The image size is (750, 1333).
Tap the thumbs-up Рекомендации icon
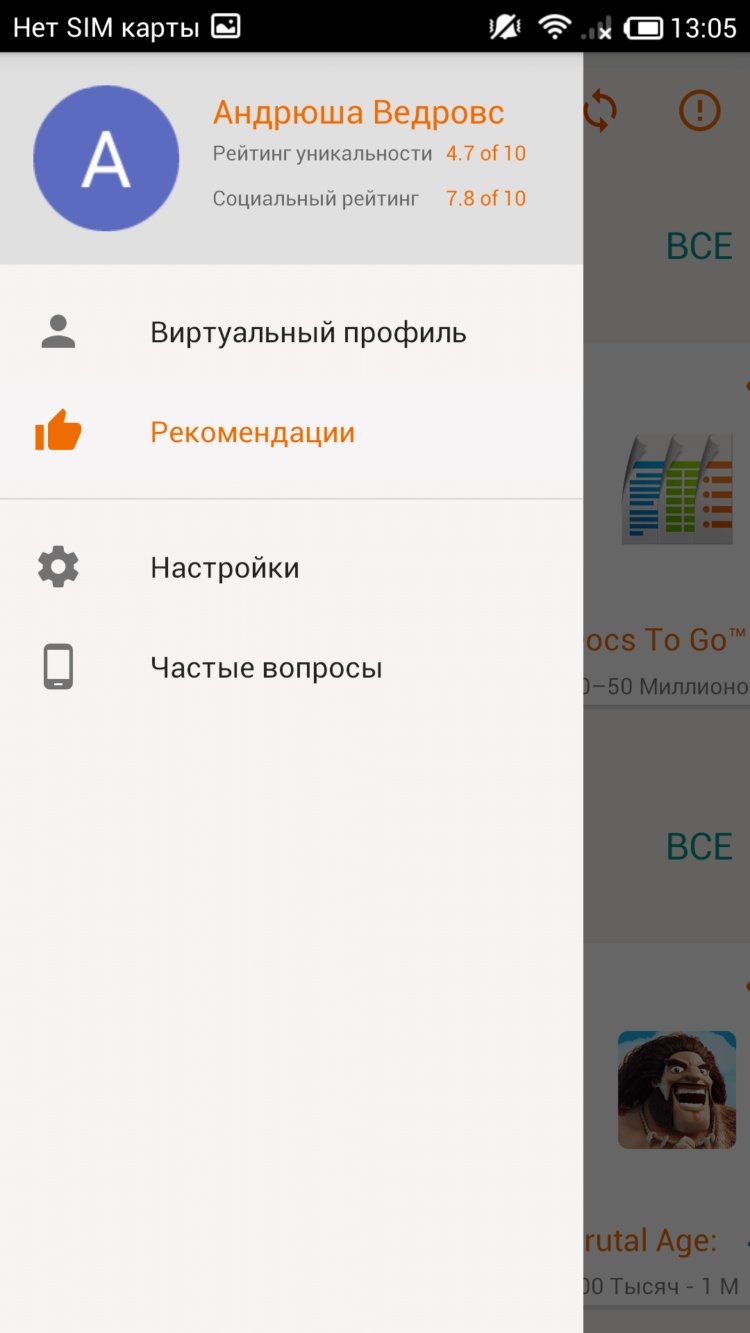point(57,431)
